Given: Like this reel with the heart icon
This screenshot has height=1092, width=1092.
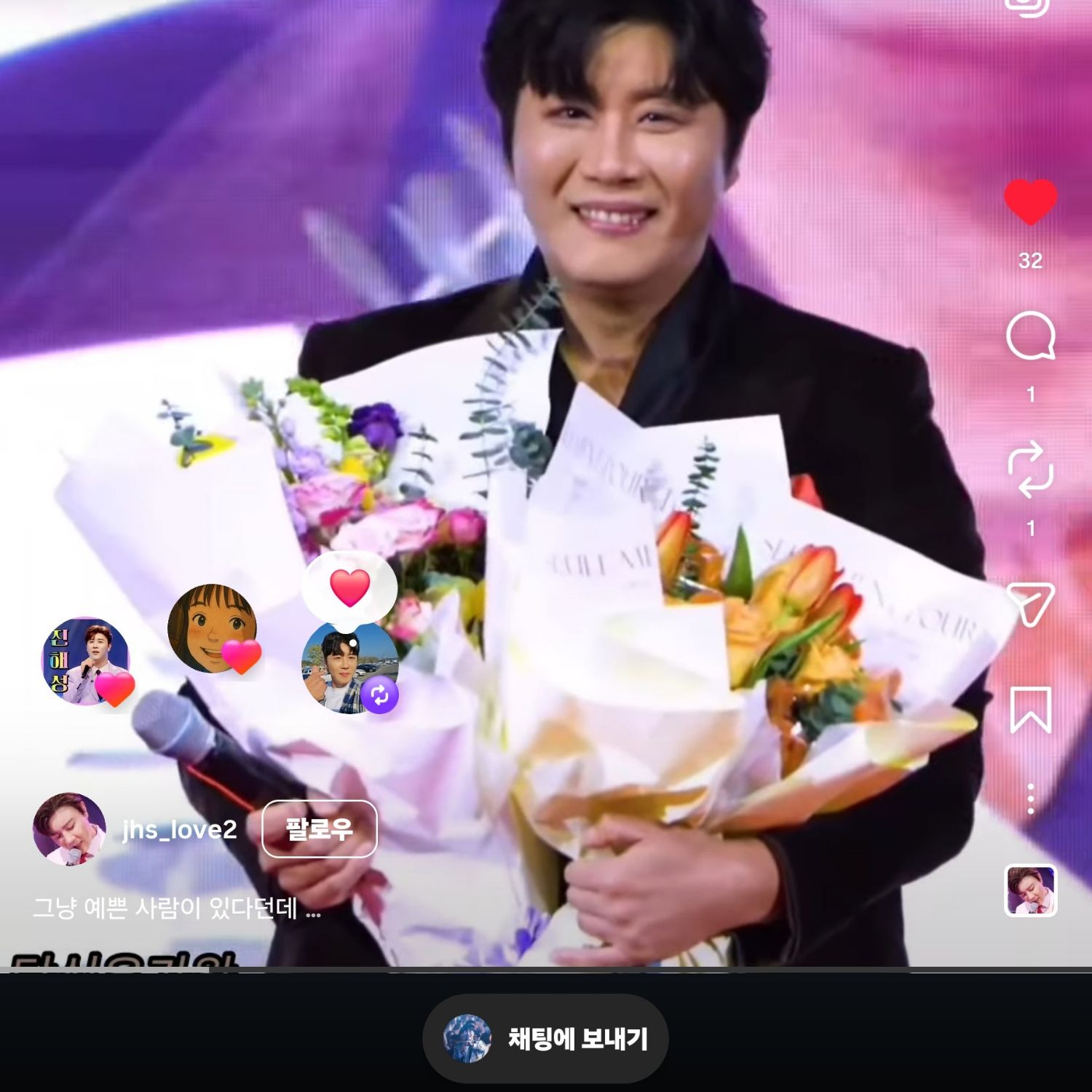Looking at the screenshot, I should [1030, 202].
